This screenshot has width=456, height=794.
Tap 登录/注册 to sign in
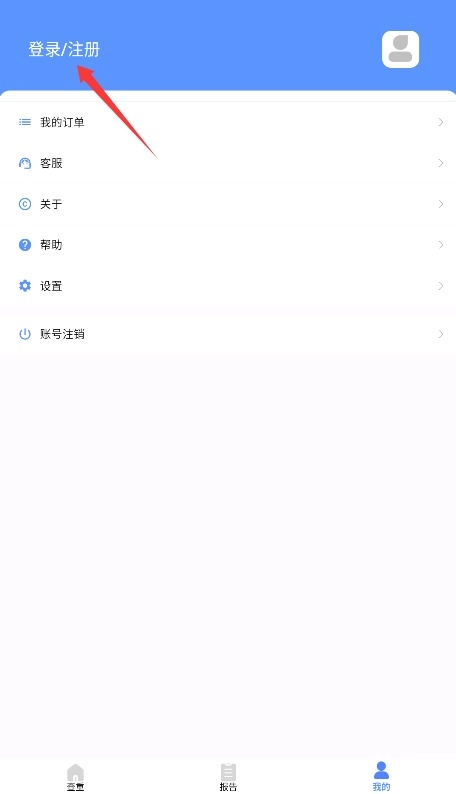[64, 50]
